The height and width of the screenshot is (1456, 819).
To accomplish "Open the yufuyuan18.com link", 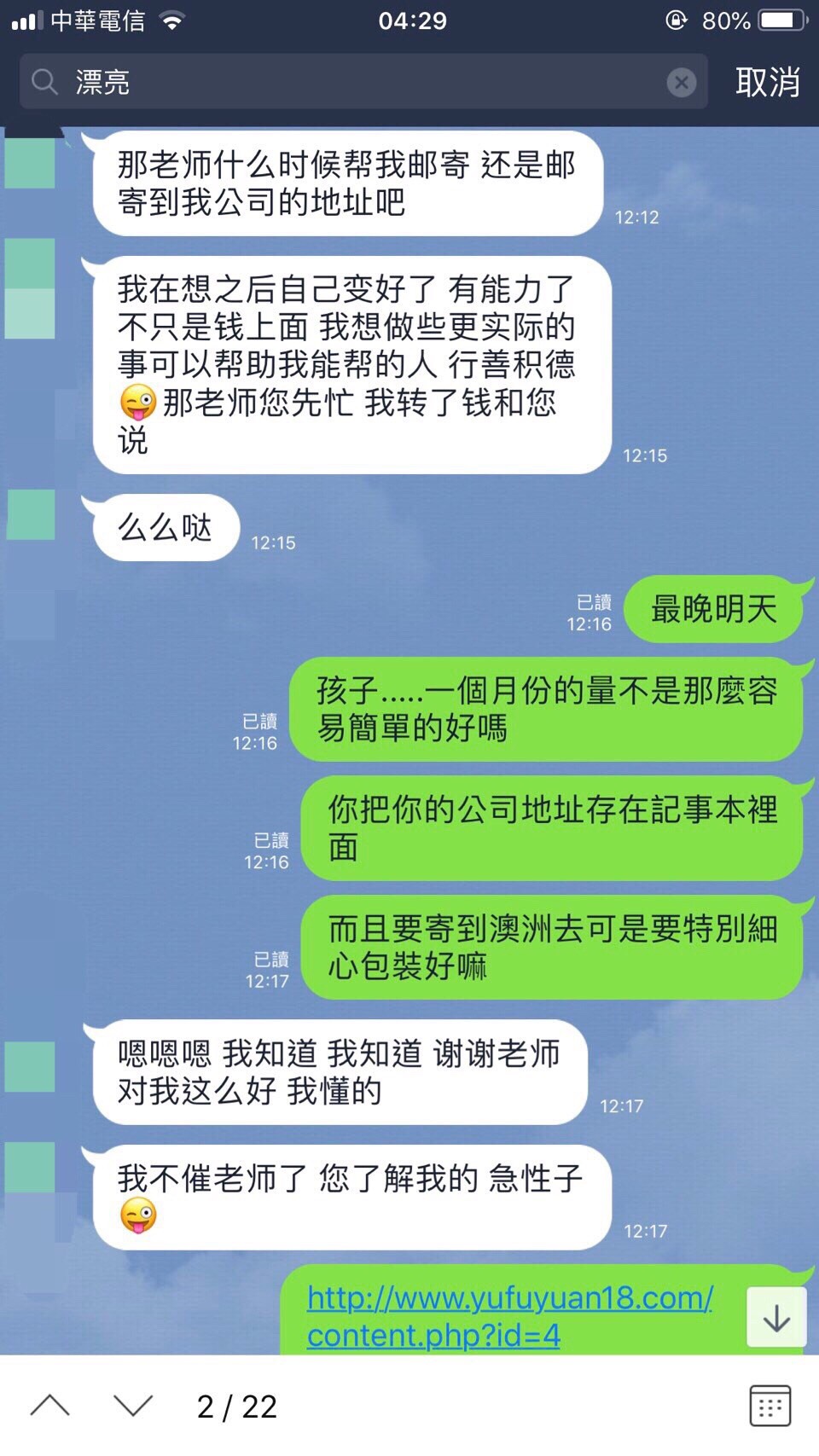I will pyautogui.click(x=509, y=1315).
